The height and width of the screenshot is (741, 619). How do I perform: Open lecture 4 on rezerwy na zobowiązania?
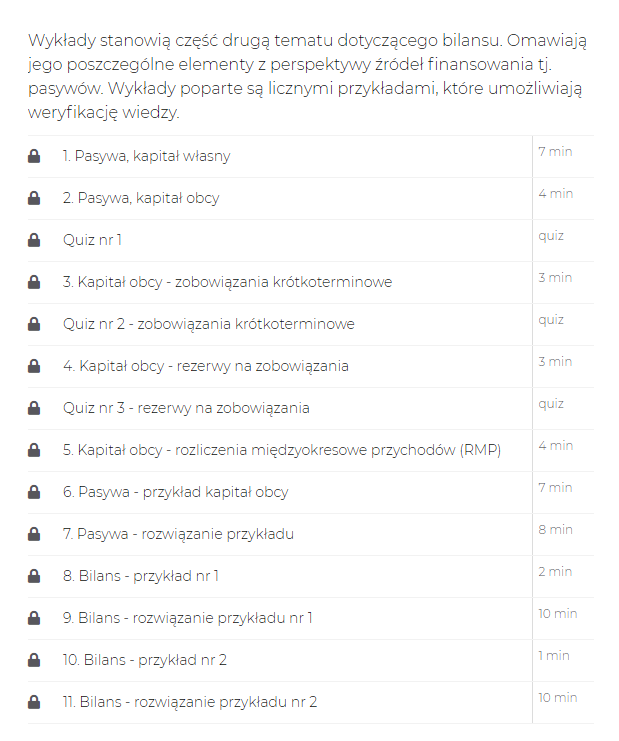(x=205, y=366)
